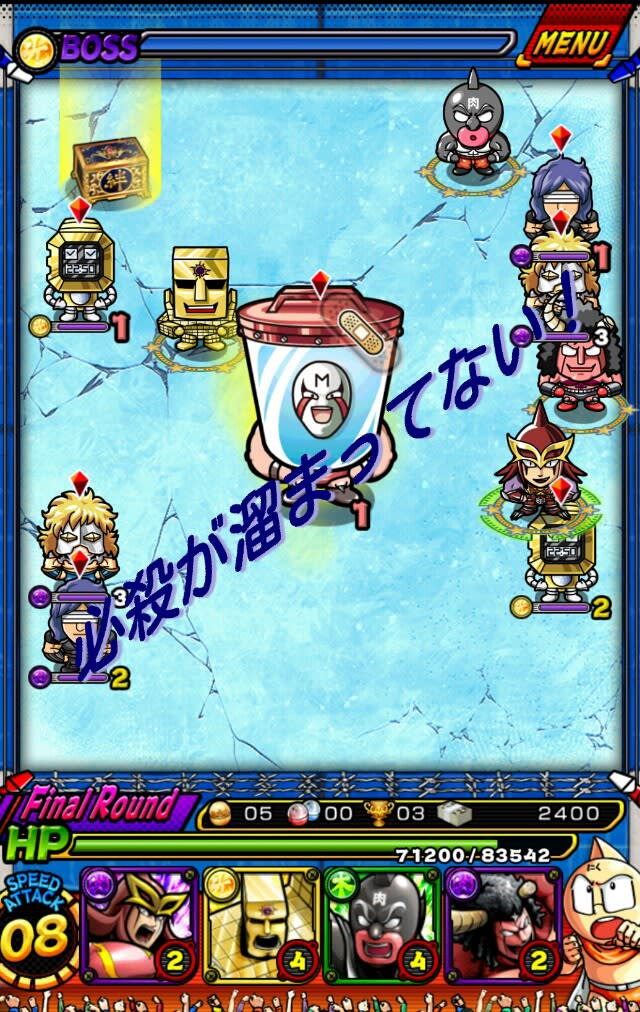Select the horned red fighter card
640x1012 pixels.
coord(502,925)
